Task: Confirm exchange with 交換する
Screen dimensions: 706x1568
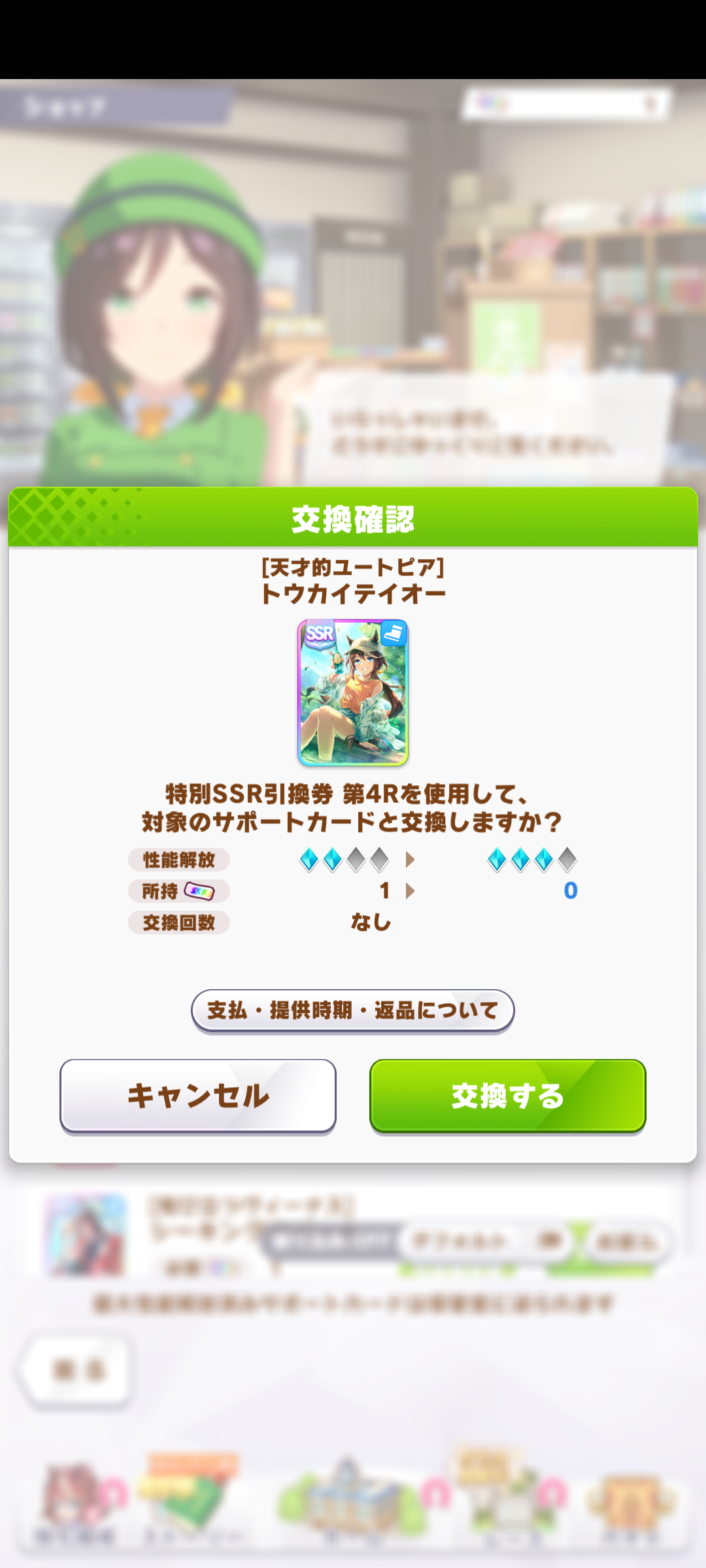Action: [507, 1096]
